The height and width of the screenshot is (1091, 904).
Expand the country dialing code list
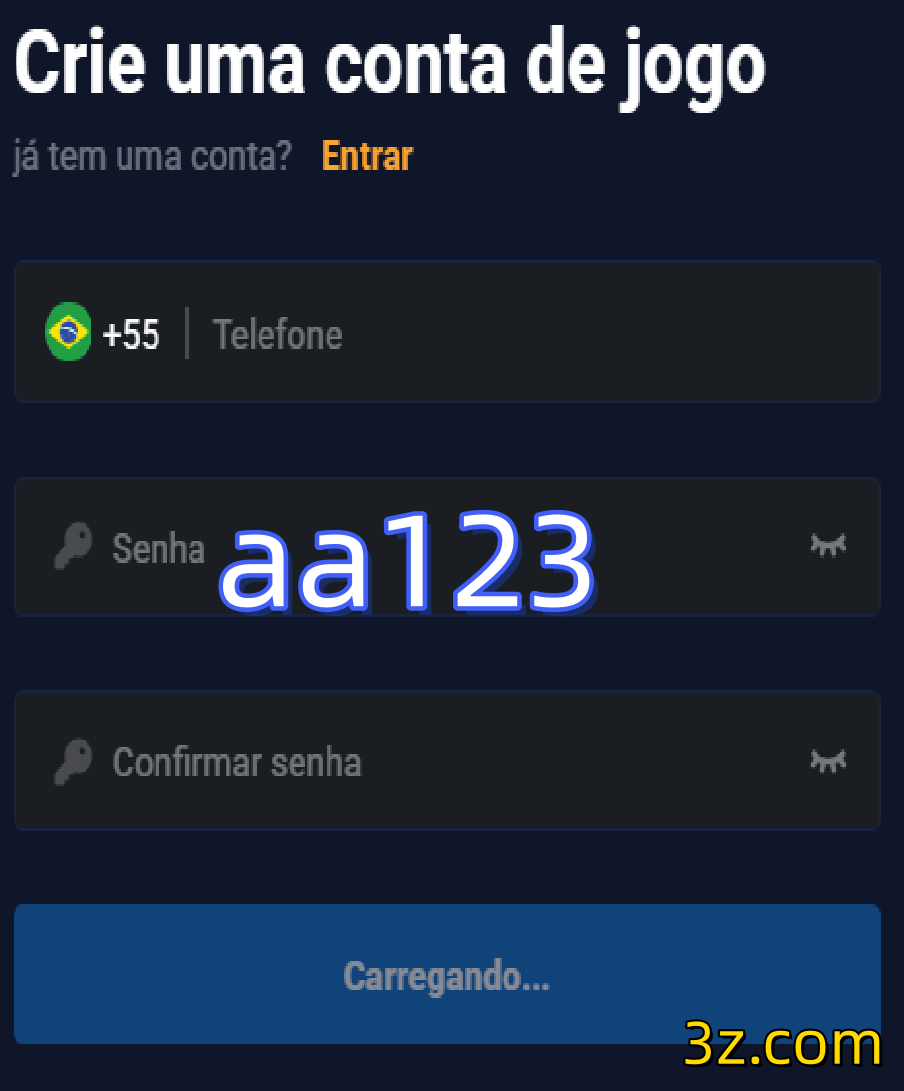131,334
